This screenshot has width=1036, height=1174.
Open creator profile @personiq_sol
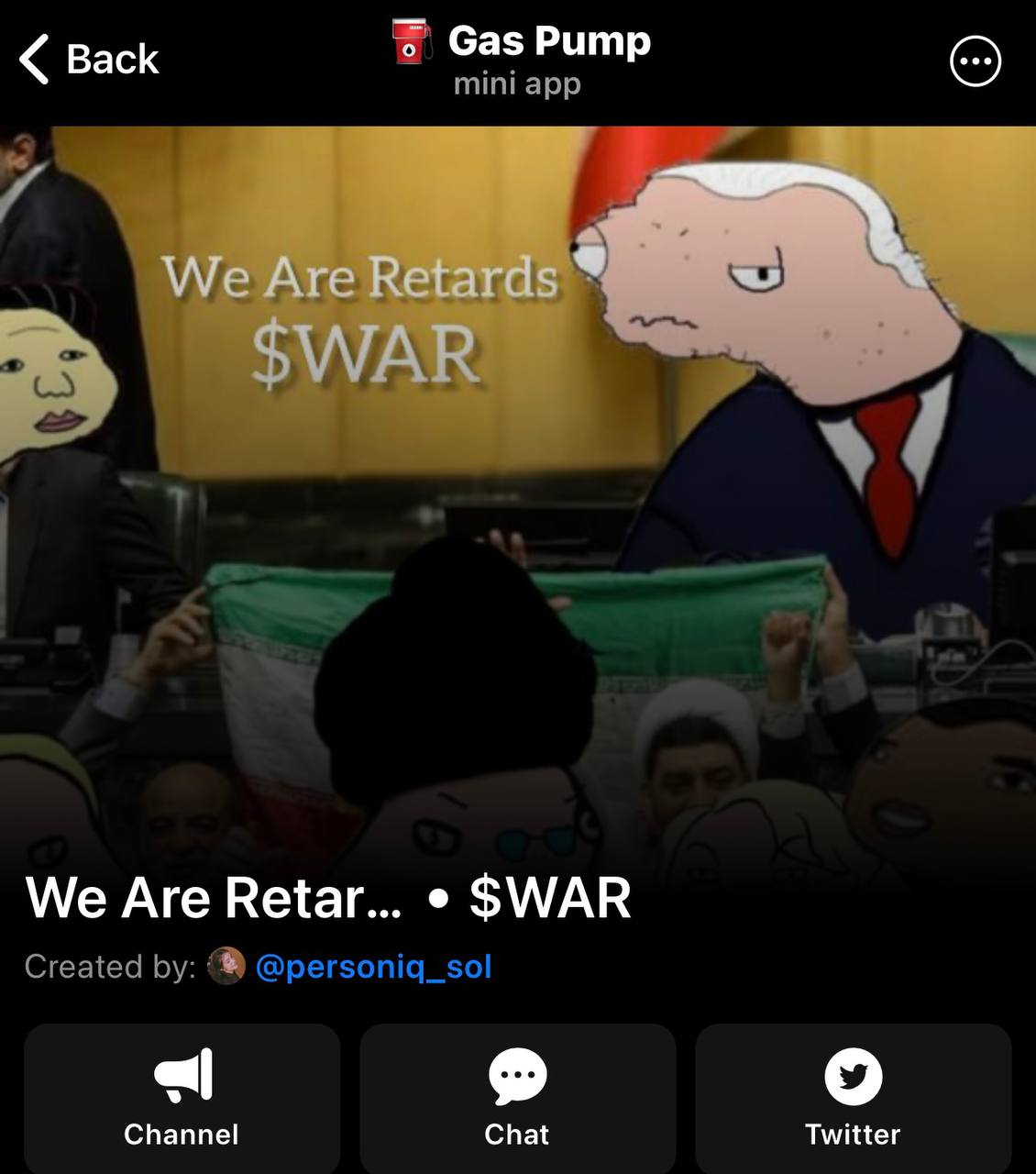click(372, 967)
